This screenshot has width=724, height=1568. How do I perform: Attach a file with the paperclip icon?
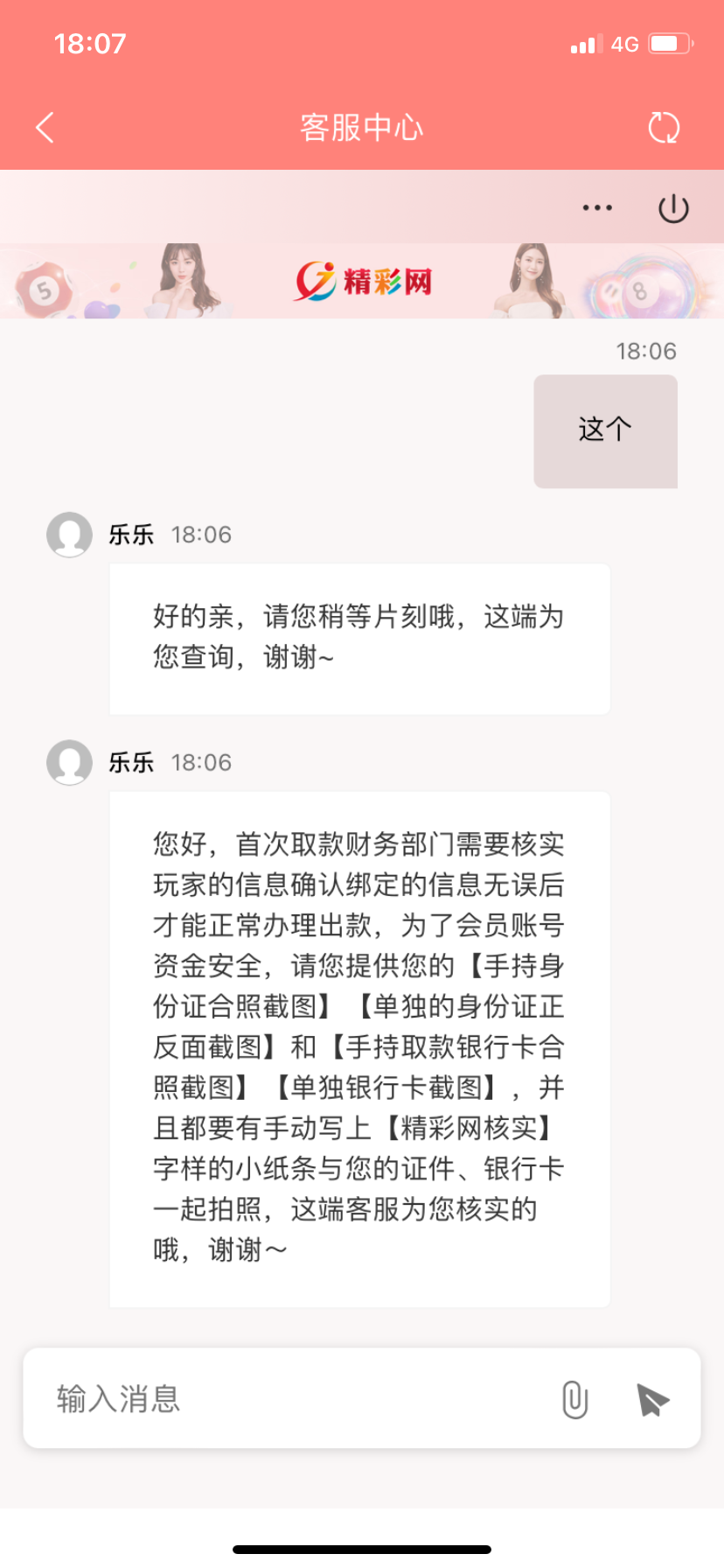pyautogui.click(x=574, y=1399)
